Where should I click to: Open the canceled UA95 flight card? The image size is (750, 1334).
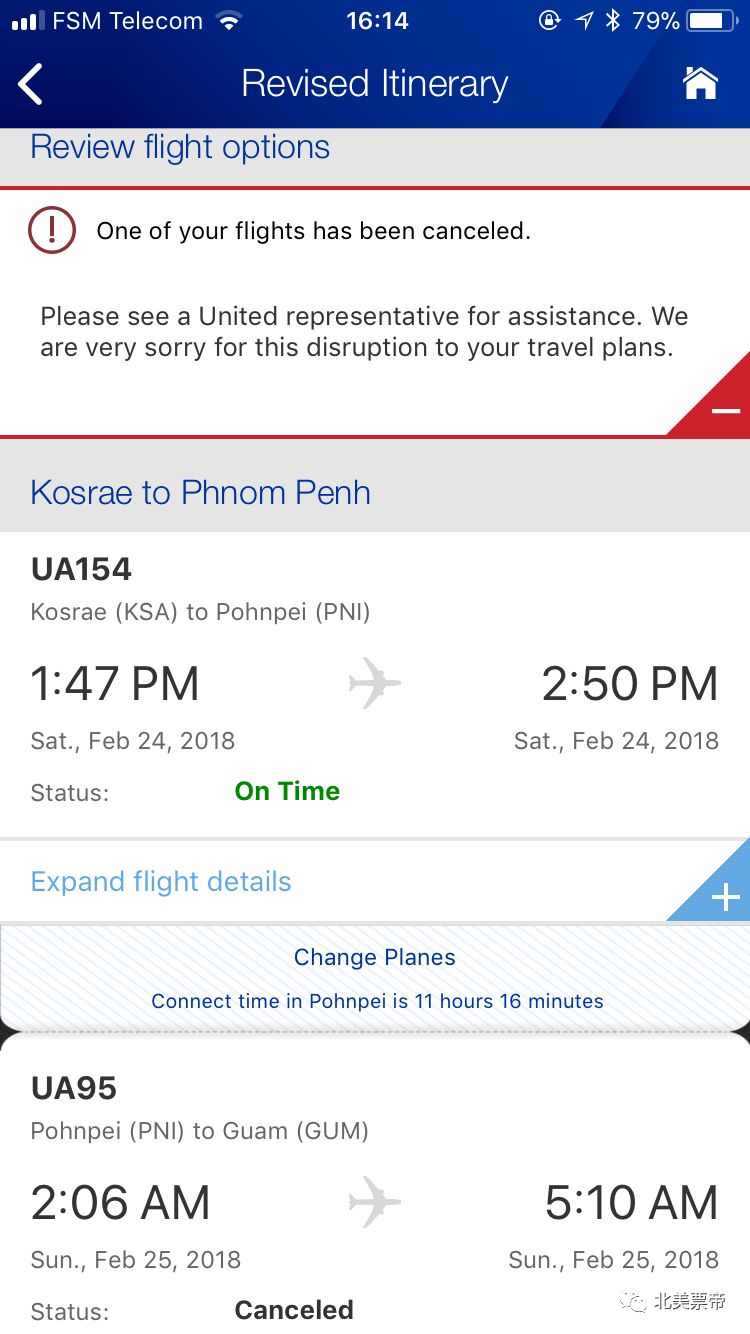(374, 1200)
